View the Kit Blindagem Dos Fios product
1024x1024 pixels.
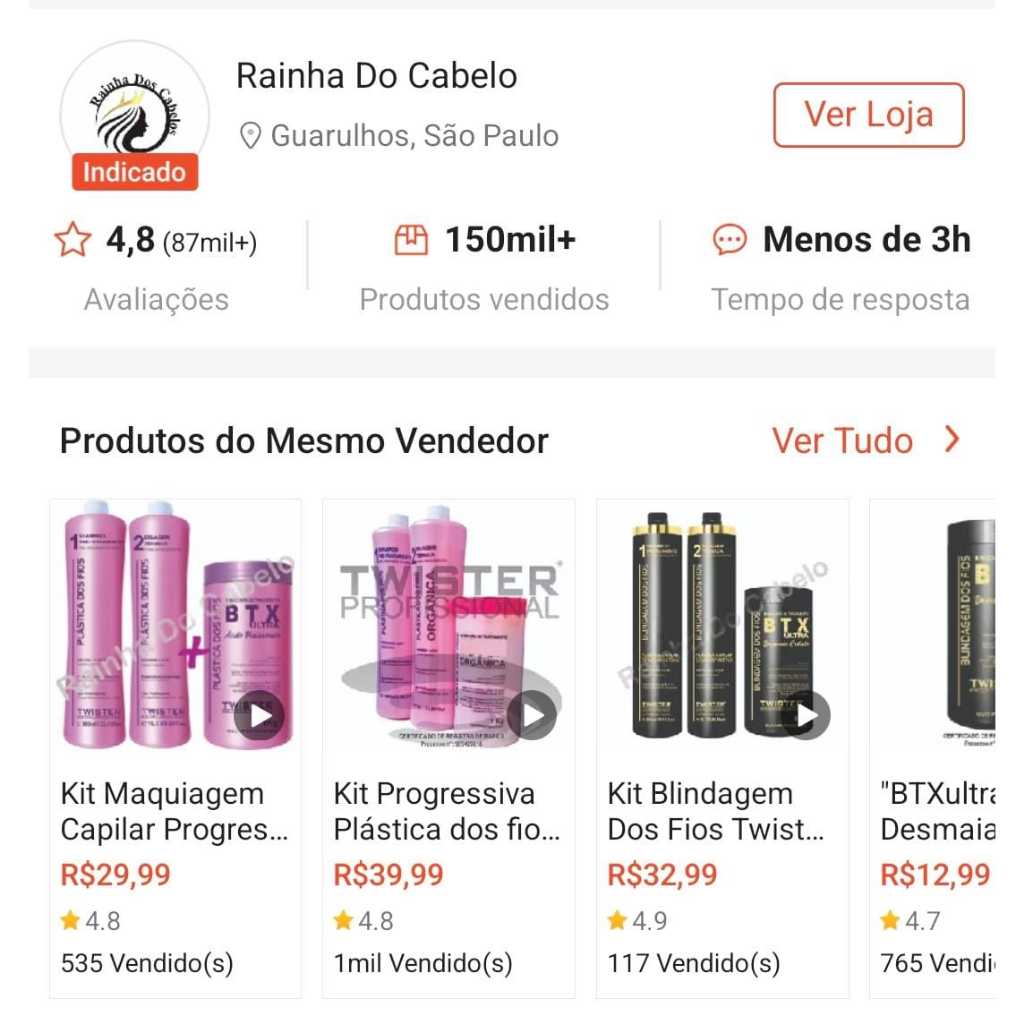click(x=722, y=747)
